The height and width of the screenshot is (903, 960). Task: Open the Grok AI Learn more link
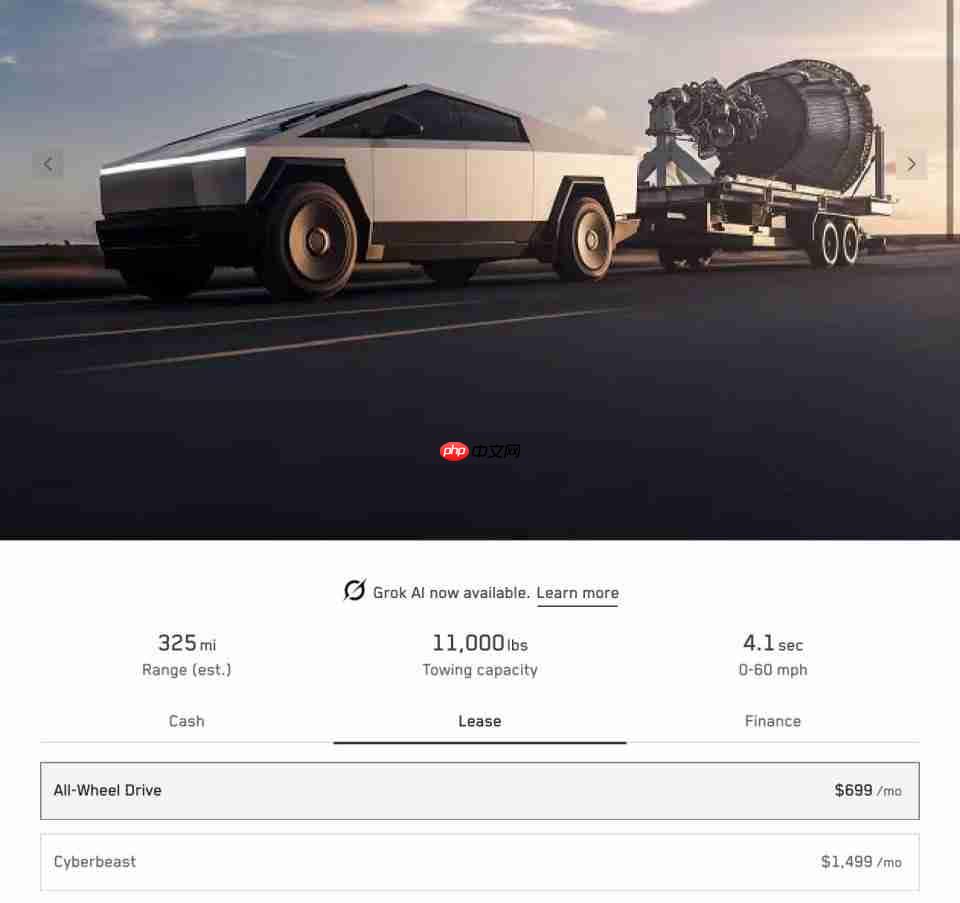(x=577, y=593)
